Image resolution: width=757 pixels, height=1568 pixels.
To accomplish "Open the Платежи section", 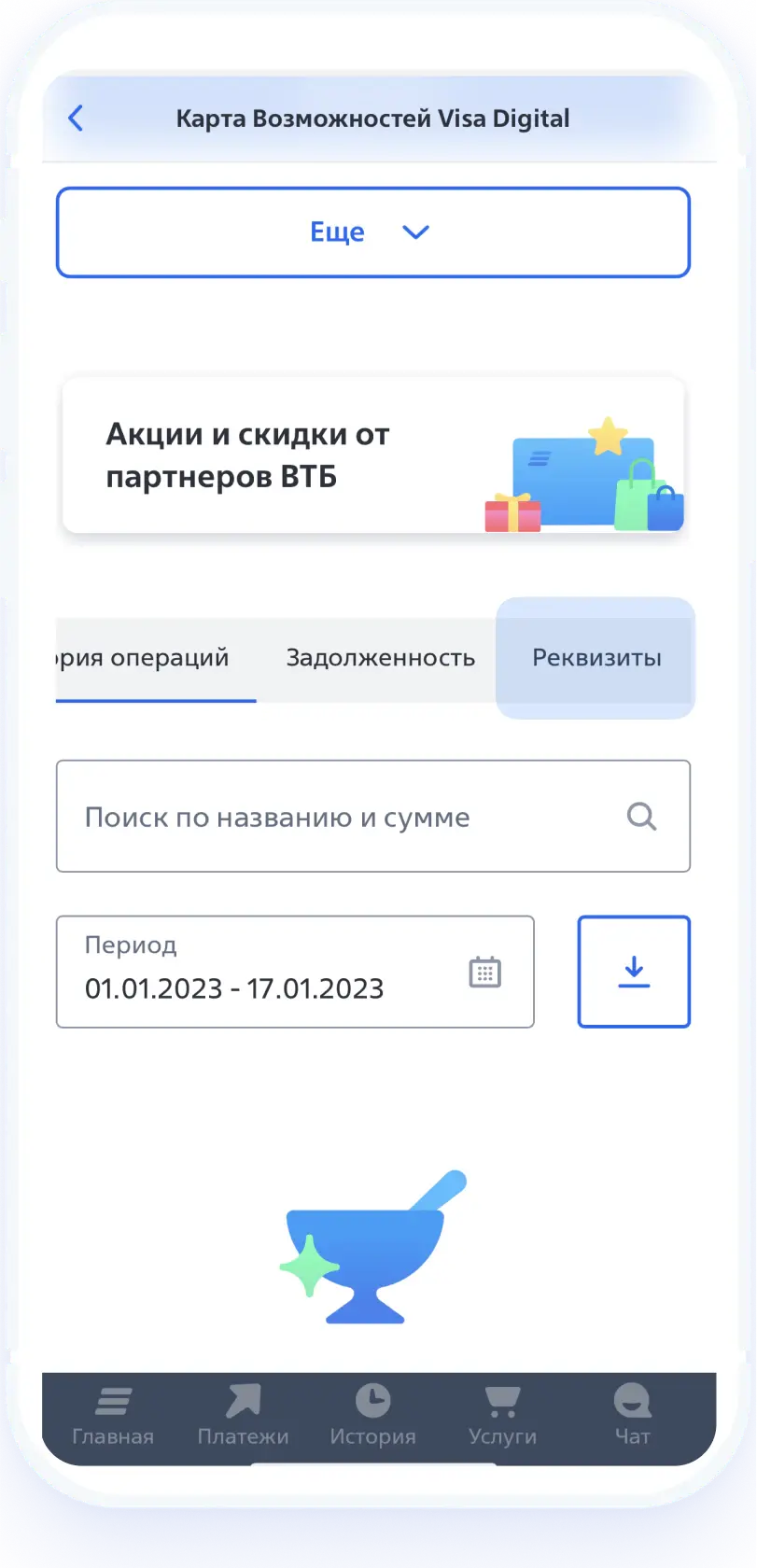I will point(243,1416).
